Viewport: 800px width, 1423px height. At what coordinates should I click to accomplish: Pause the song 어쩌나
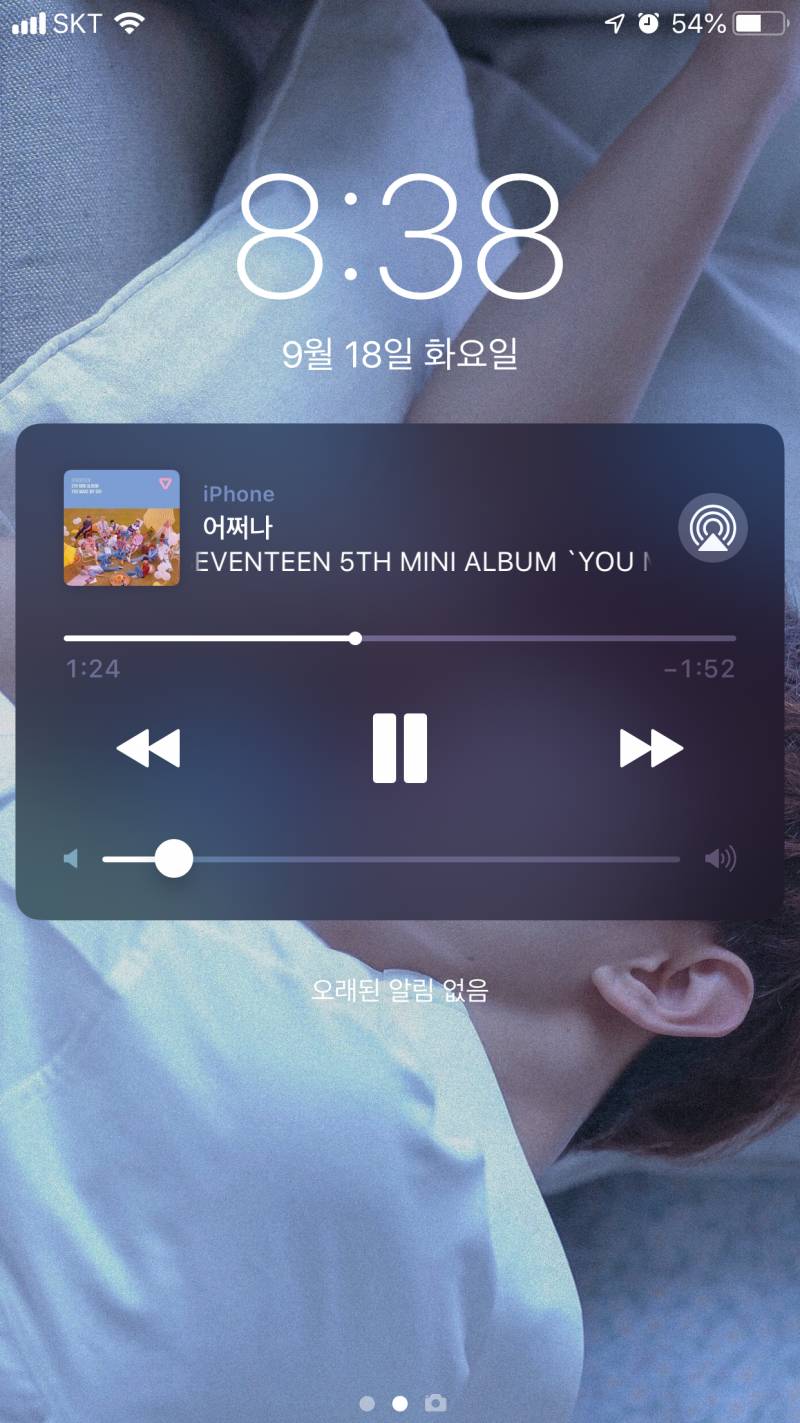(x=400, y=747)
